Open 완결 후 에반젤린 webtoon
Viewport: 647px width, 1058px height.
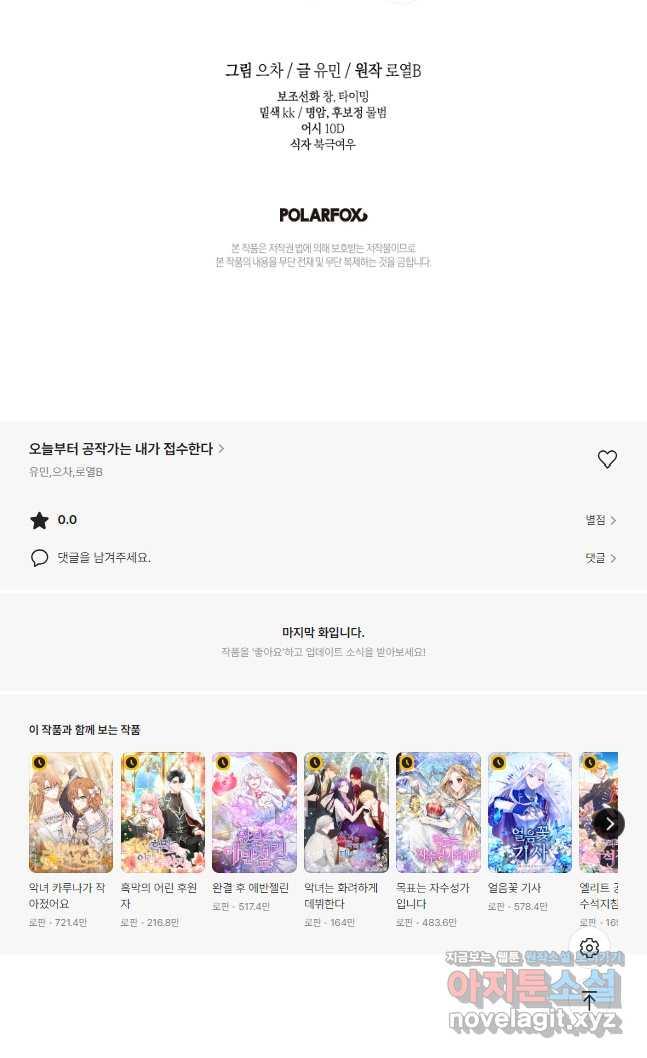click(254, 813)
